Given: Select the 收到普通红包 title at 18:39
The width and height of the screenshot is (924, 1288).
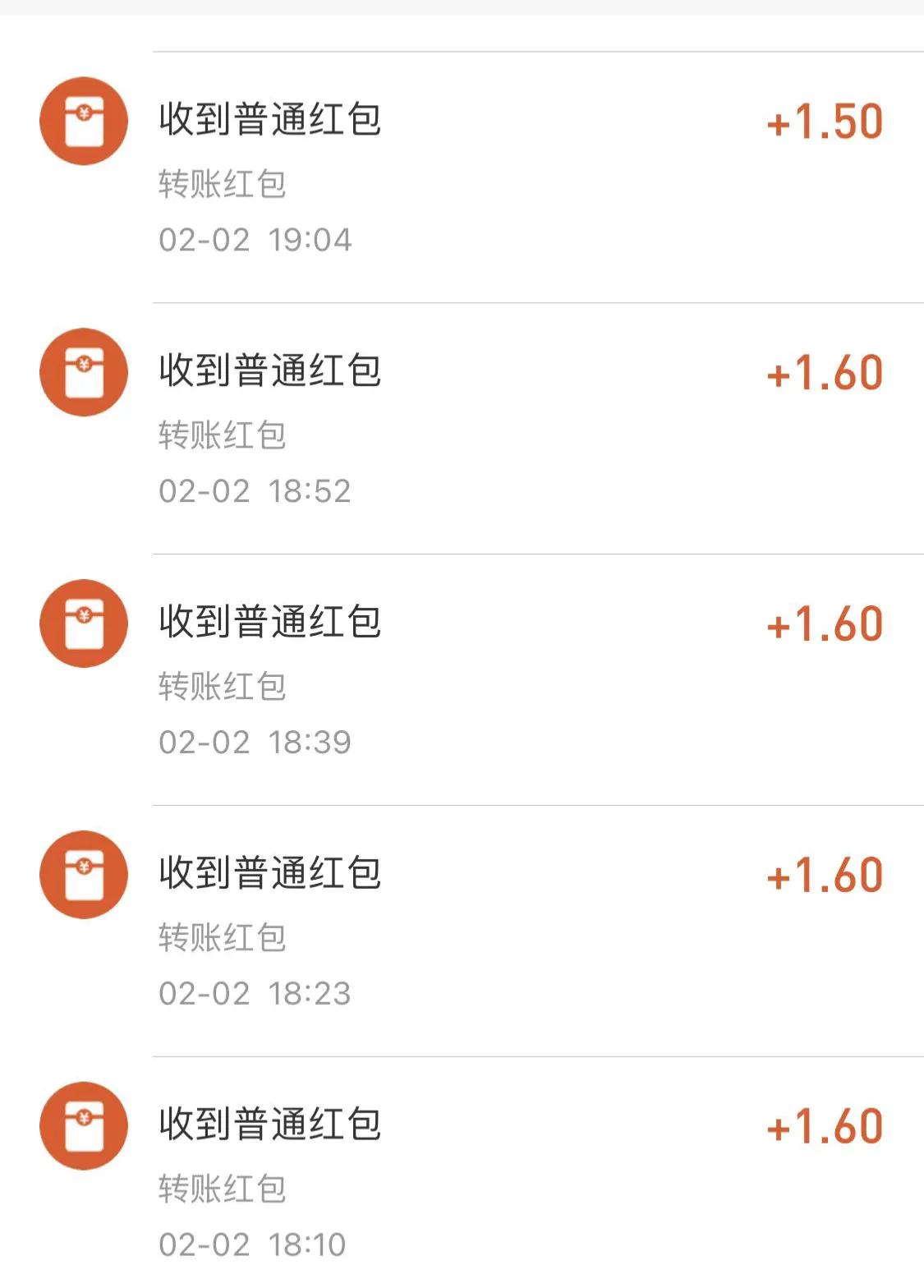Looking at the screenshot, I should (269, 623).
